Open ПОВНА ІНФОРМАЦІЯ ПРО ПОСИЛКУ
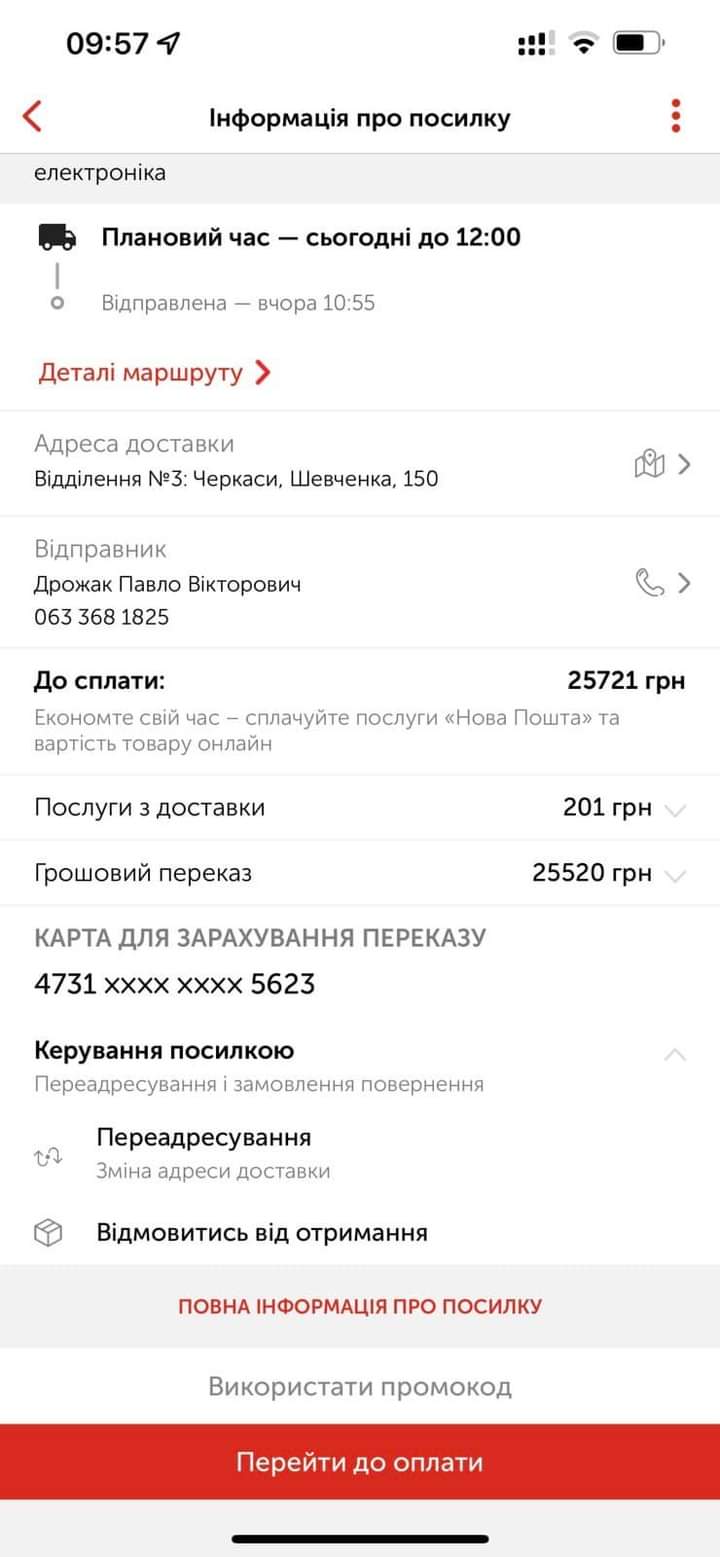Screen dimensions: 720x1557 (x=360, y=1306)
